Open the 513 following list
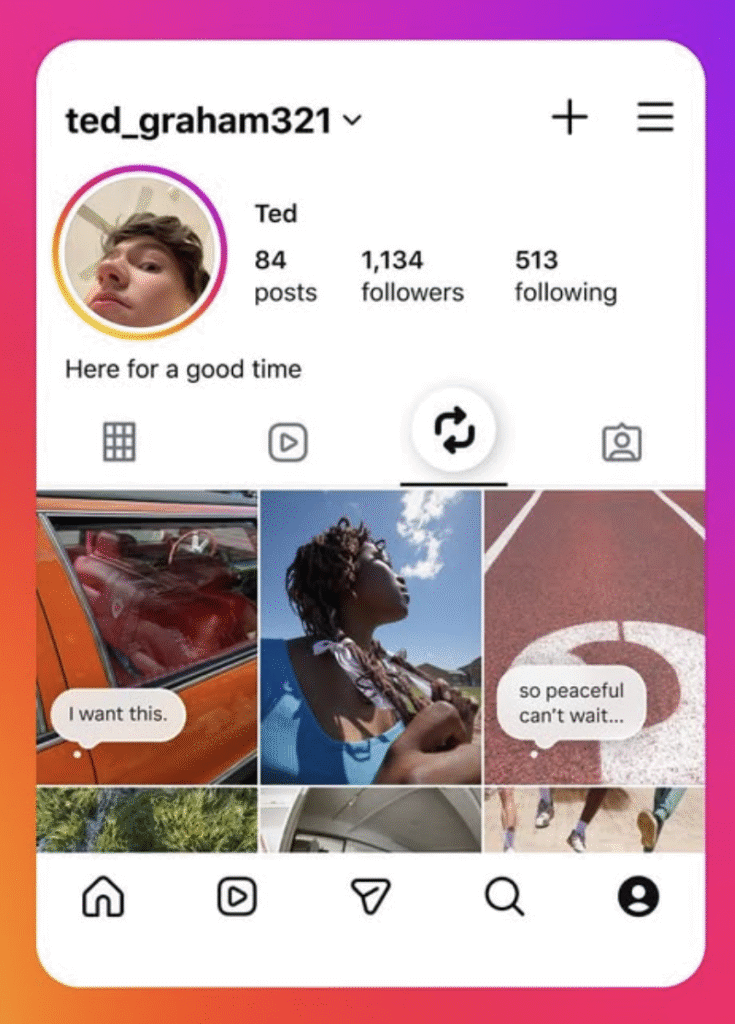Image resolution: width=735 pixels, height=1024 pixels. (565, 276)
